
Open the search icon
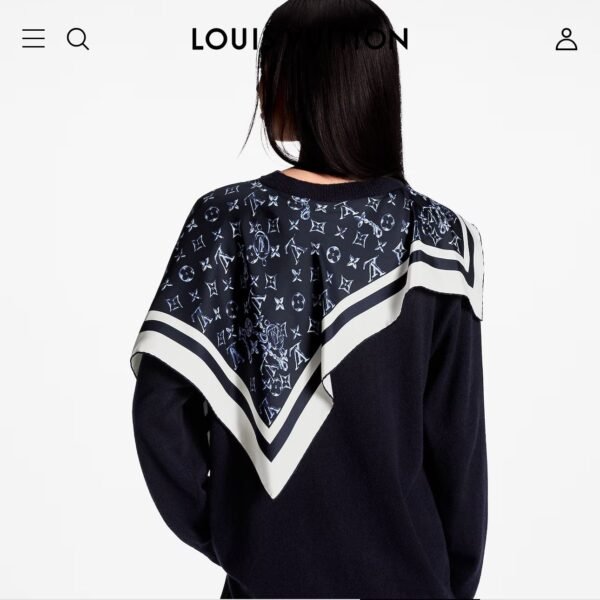click(x=78, y=39)
